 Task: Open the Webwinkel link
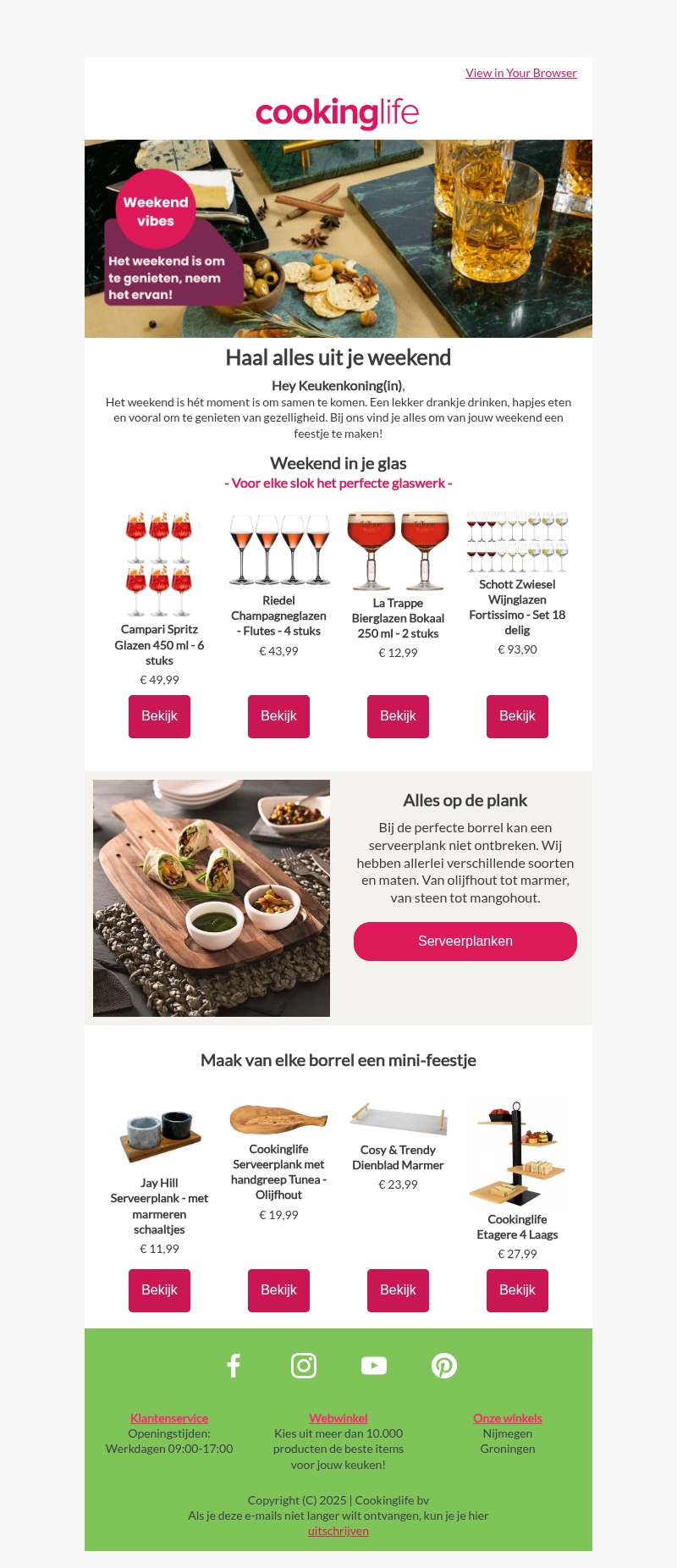tap(338, 1418)
